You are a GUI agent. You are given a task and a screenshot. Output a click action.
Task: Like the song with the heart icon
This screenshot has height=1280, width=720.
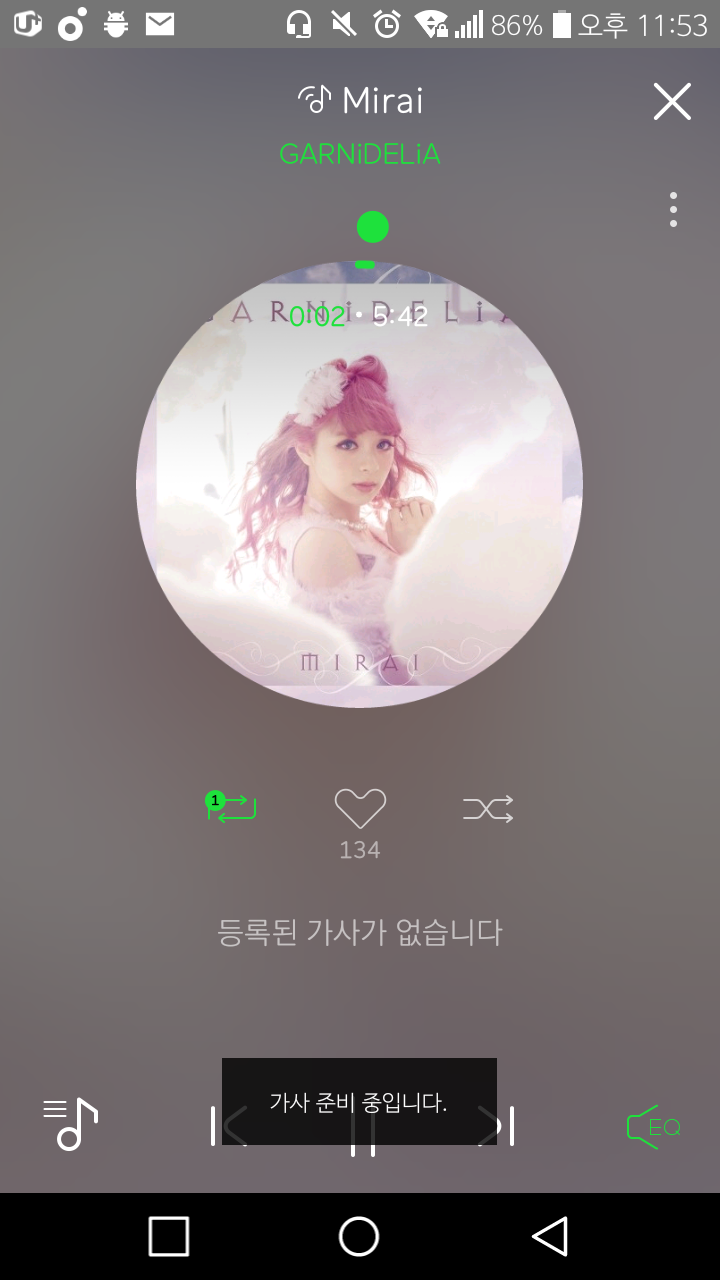pos(360,808)
